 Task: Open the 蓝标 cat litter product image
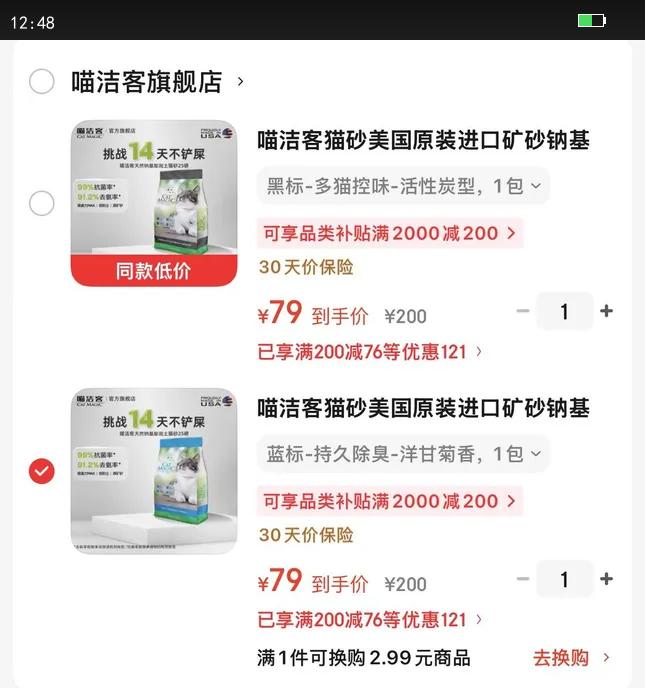[x=154, y=471]
